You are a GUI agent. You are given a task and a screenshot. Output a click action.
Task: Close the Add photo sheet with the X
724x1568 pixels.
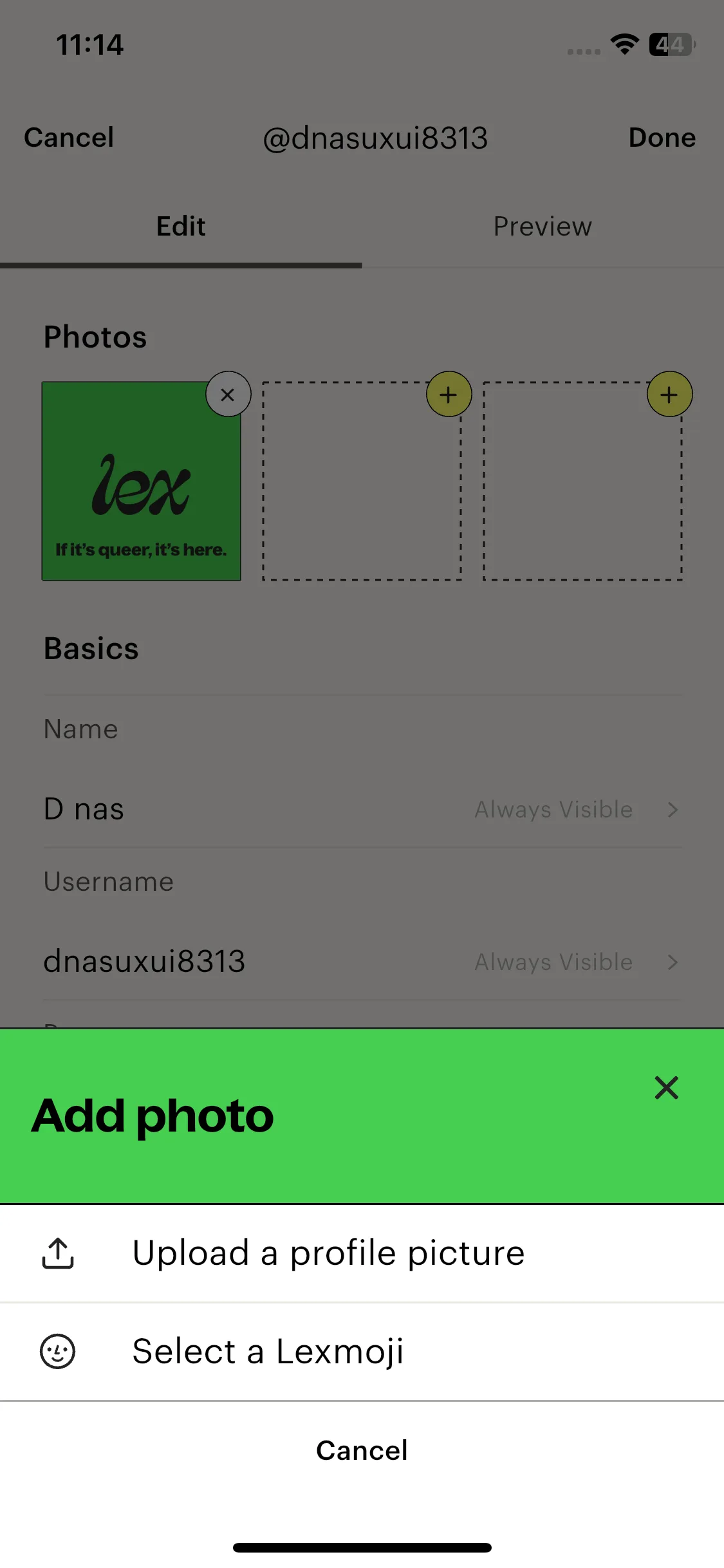pyautogui.click(x=667, y=1088)
